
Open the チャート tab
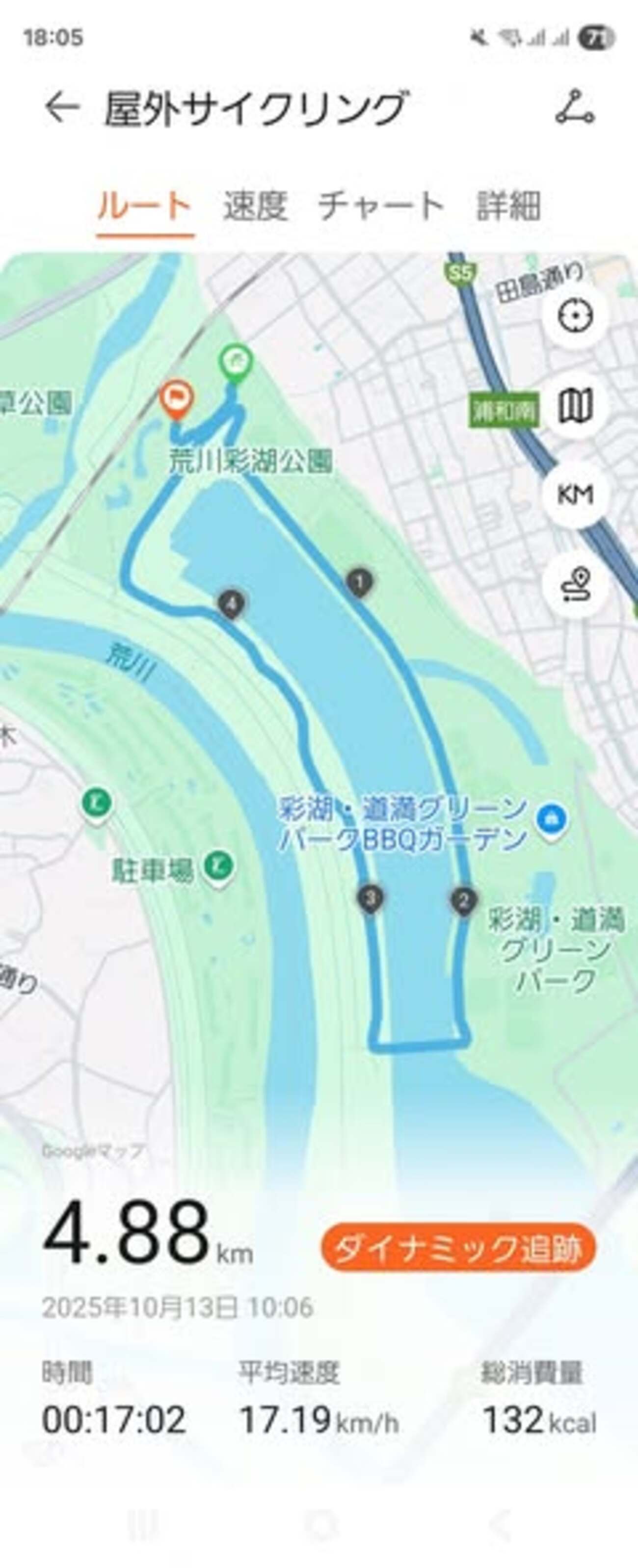(x=381, y=206)
